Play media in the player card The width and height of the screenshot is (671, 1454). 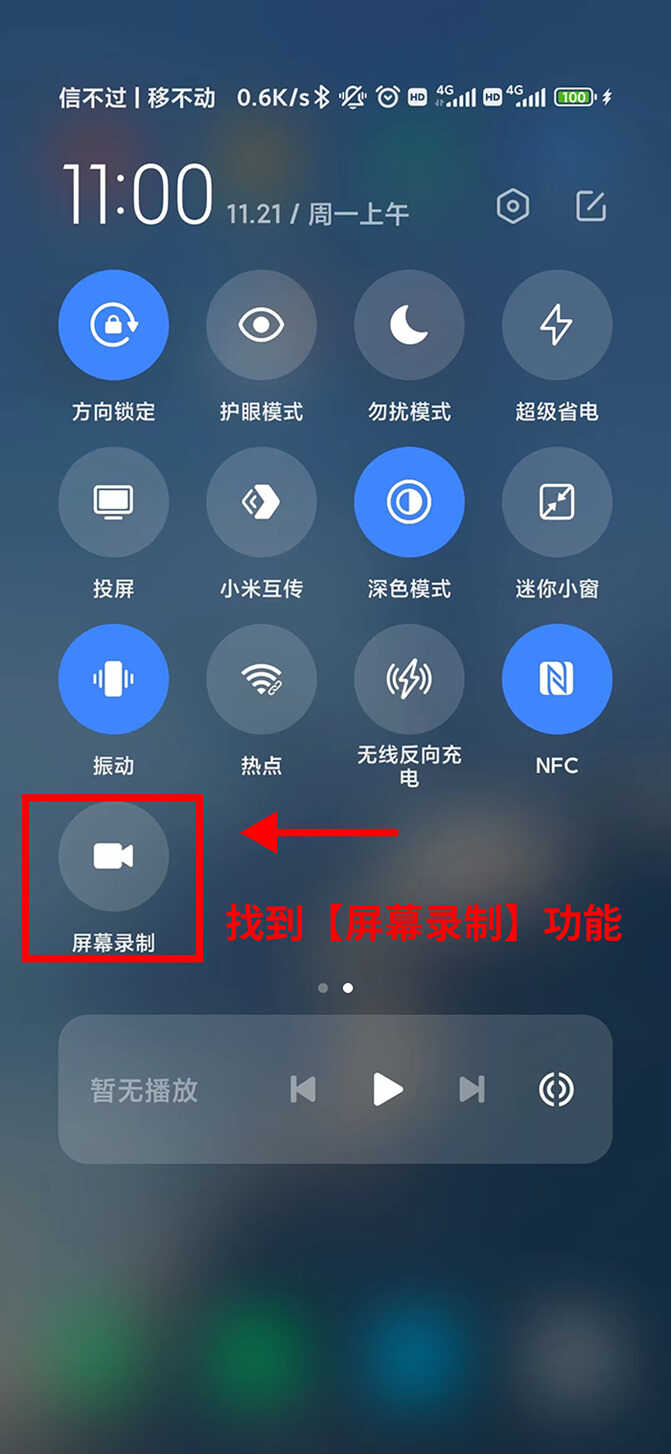388,1089
